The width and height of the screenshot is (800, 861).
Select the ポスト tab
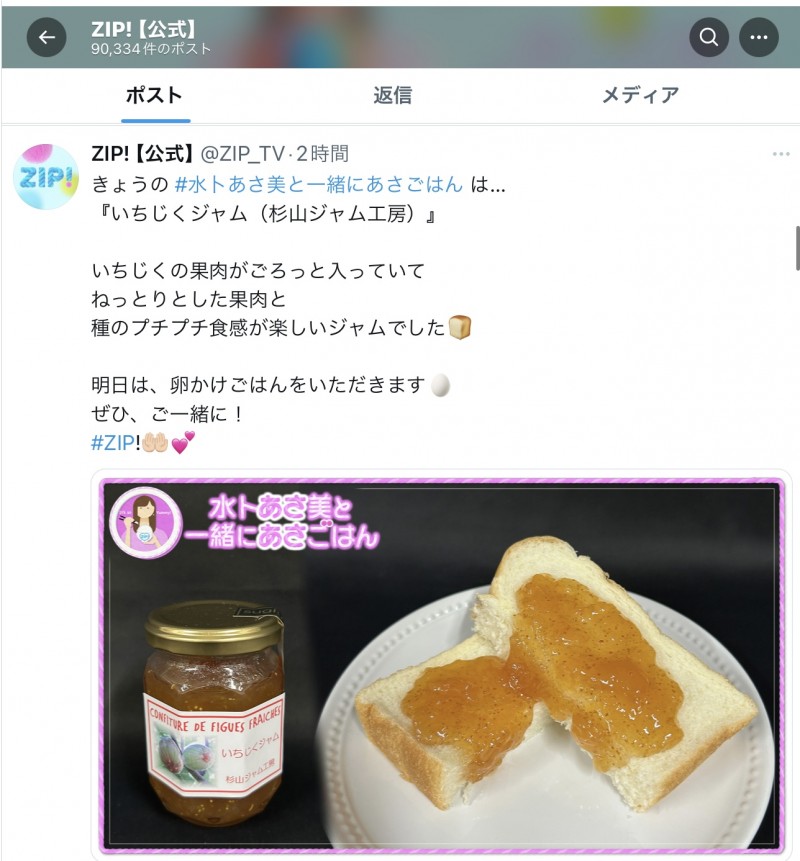154,96
